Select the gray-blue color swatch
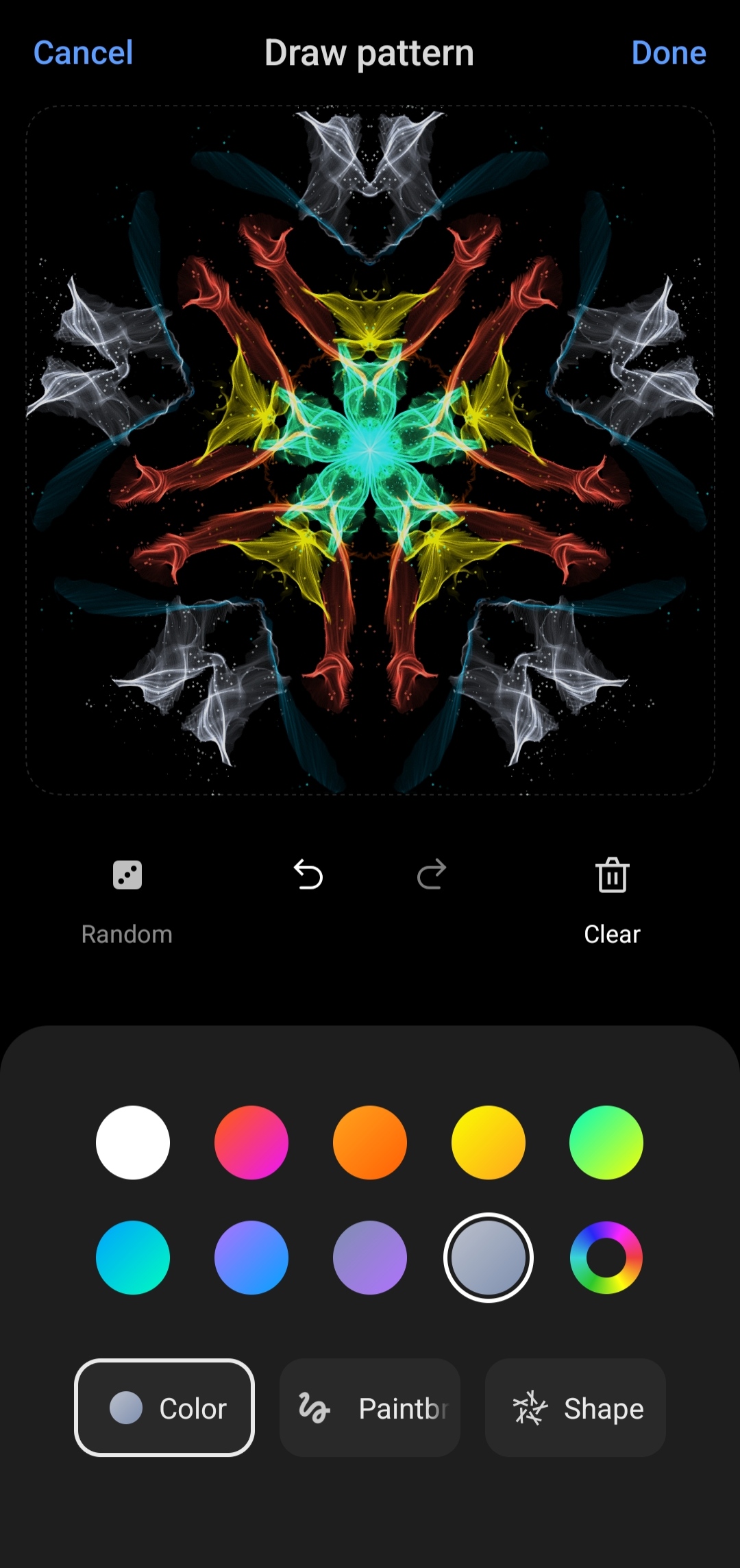740x1568 pixels. pyautogui.click(x=489, y=1258)
